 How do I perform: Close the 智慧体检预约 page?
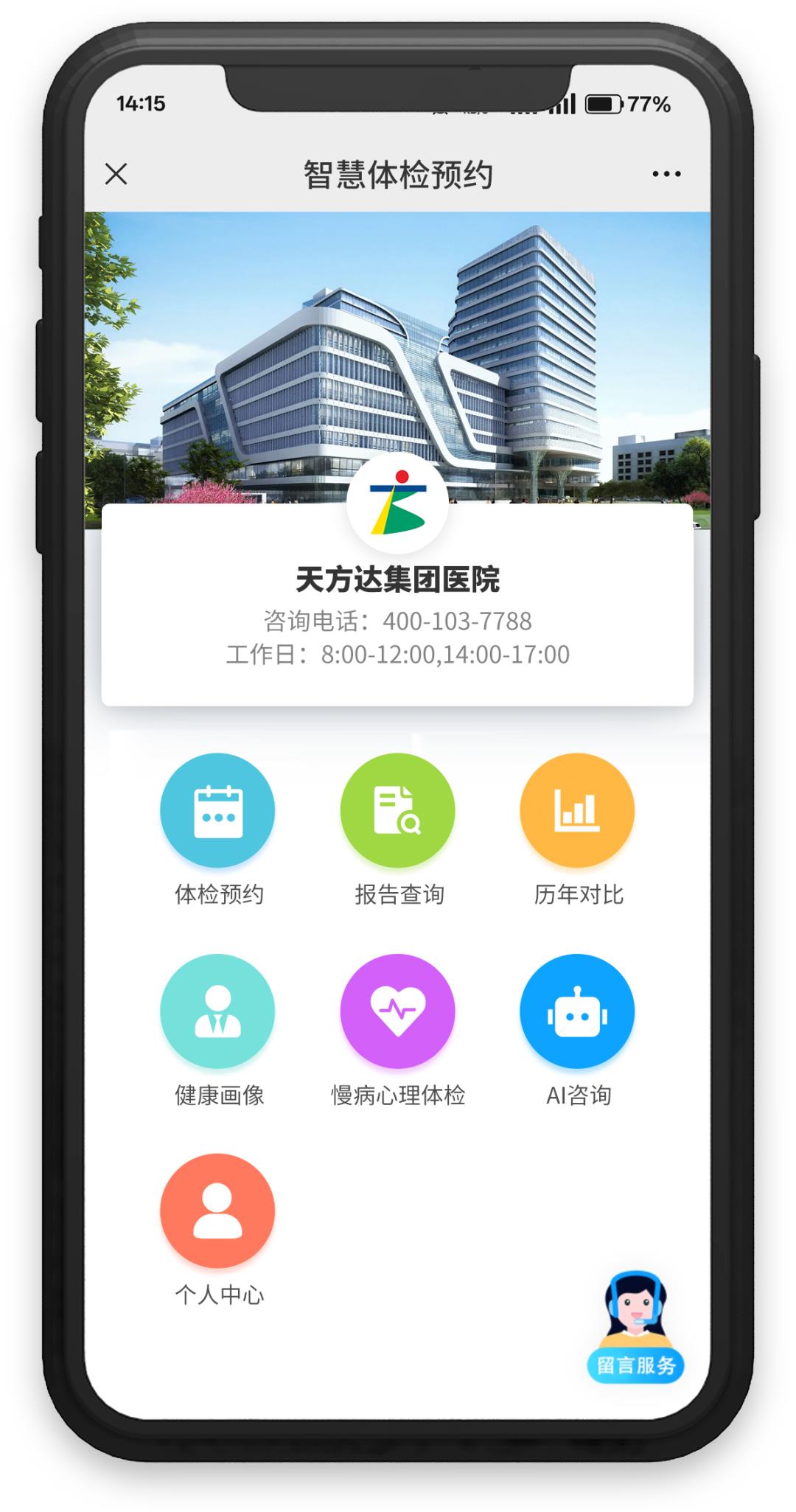click(116, 175)
